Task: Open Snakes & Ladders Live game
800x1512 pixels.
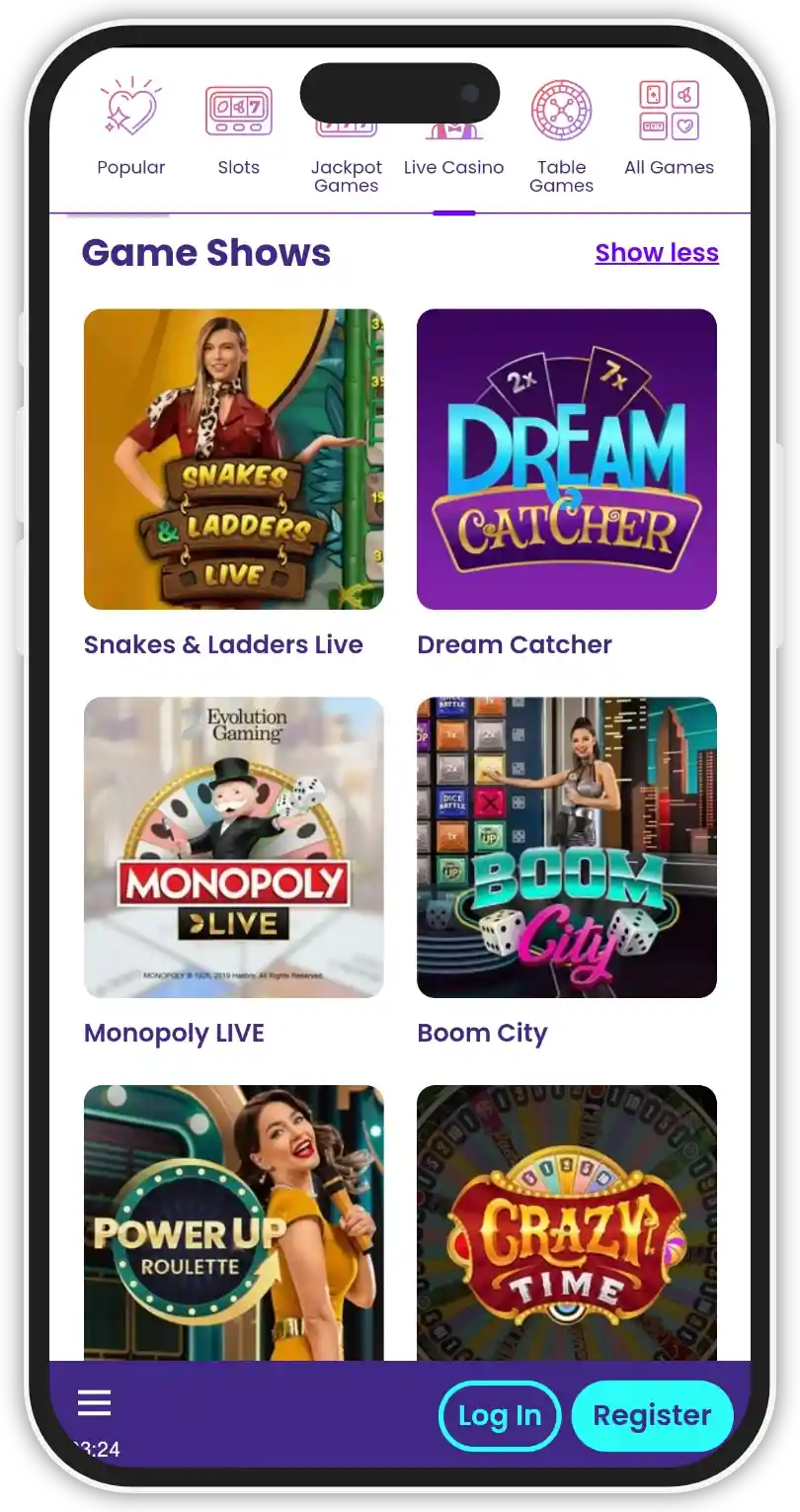Action: point(233,460)
